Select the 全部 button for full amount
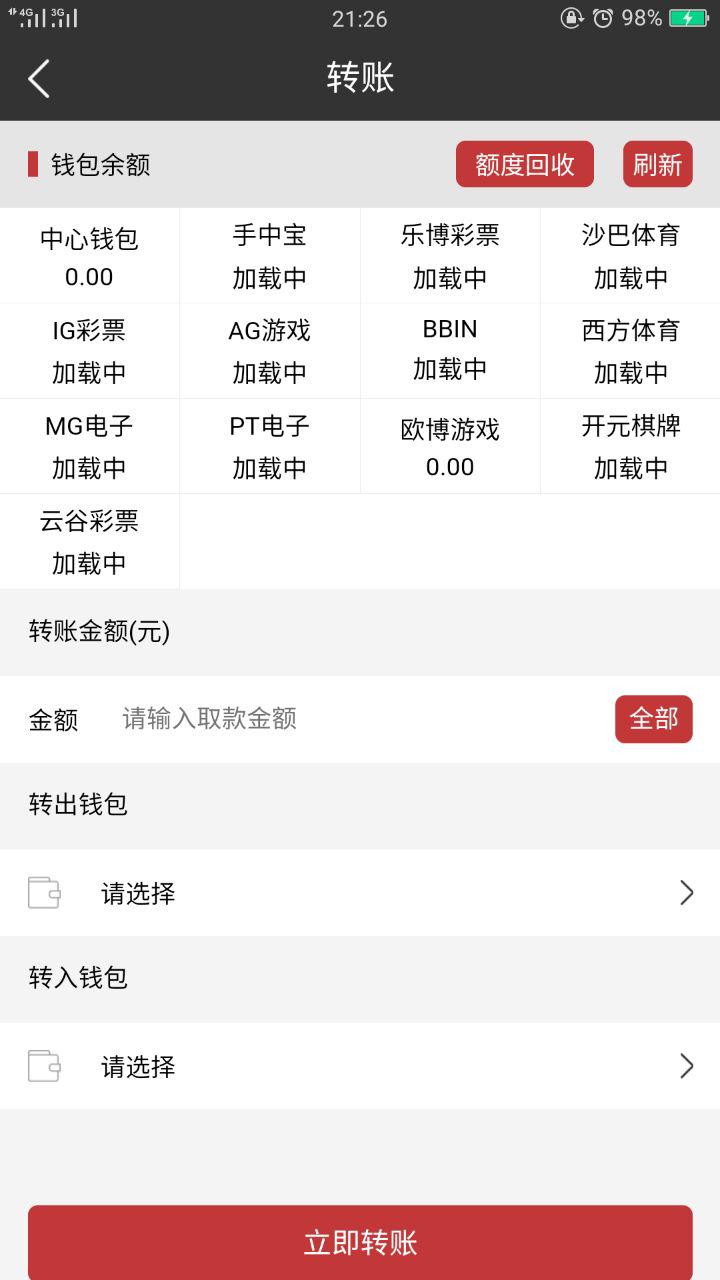 [653, 719]
